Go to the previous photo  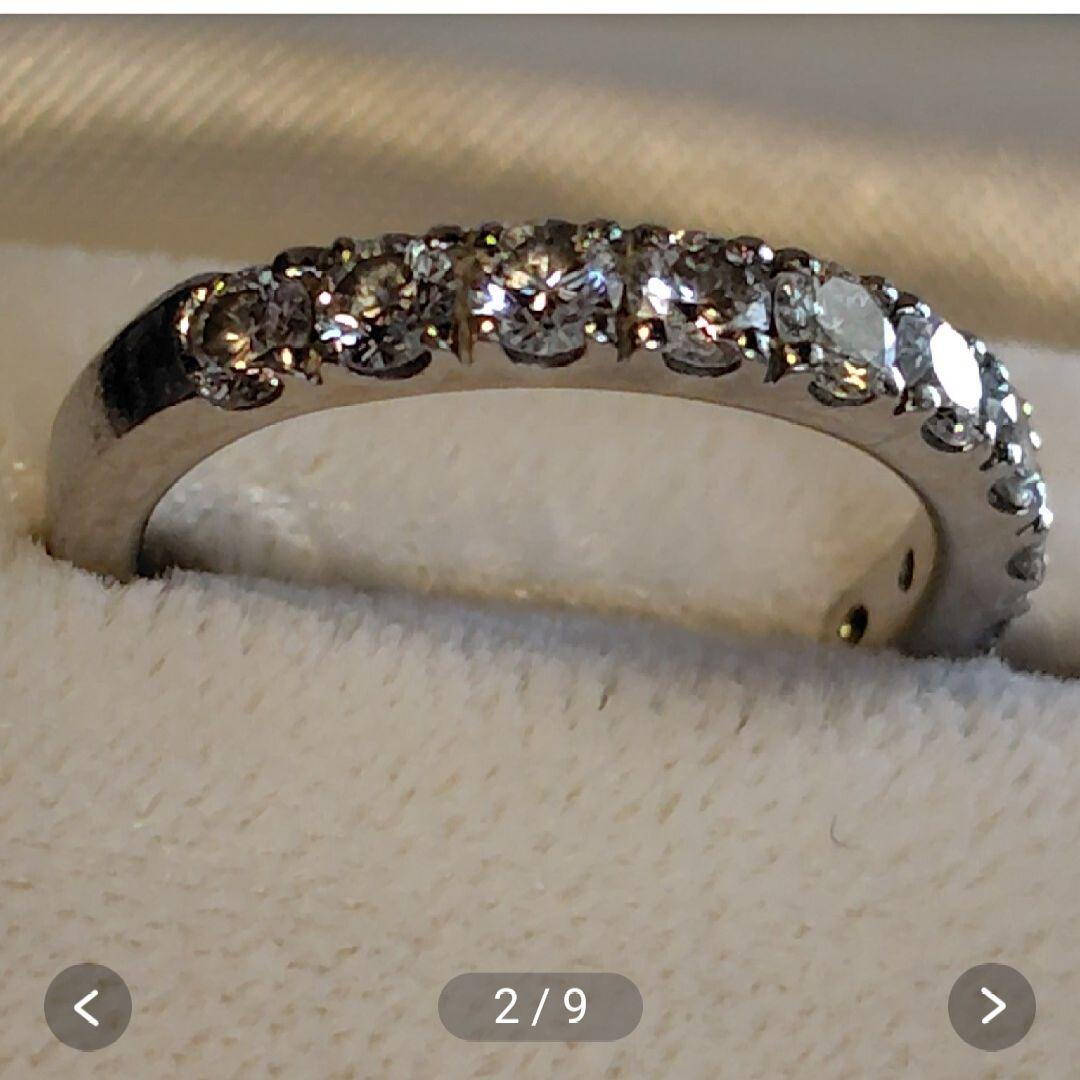coord(88,1007)
